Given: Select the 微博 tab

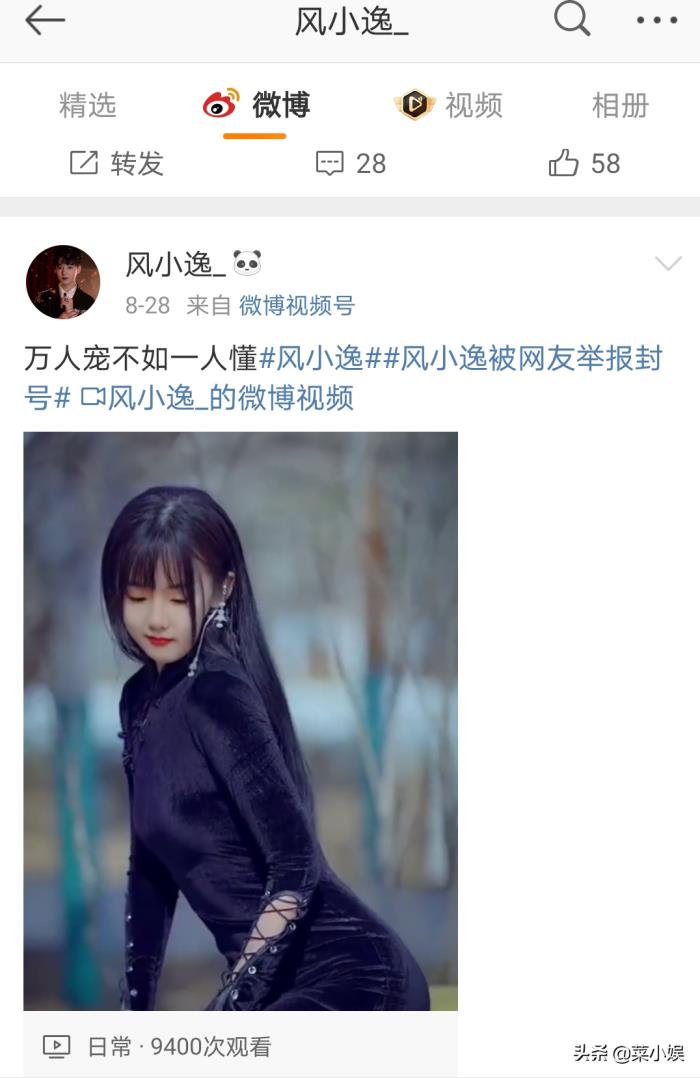Looking at the screenshot, I should pos(256,105).
